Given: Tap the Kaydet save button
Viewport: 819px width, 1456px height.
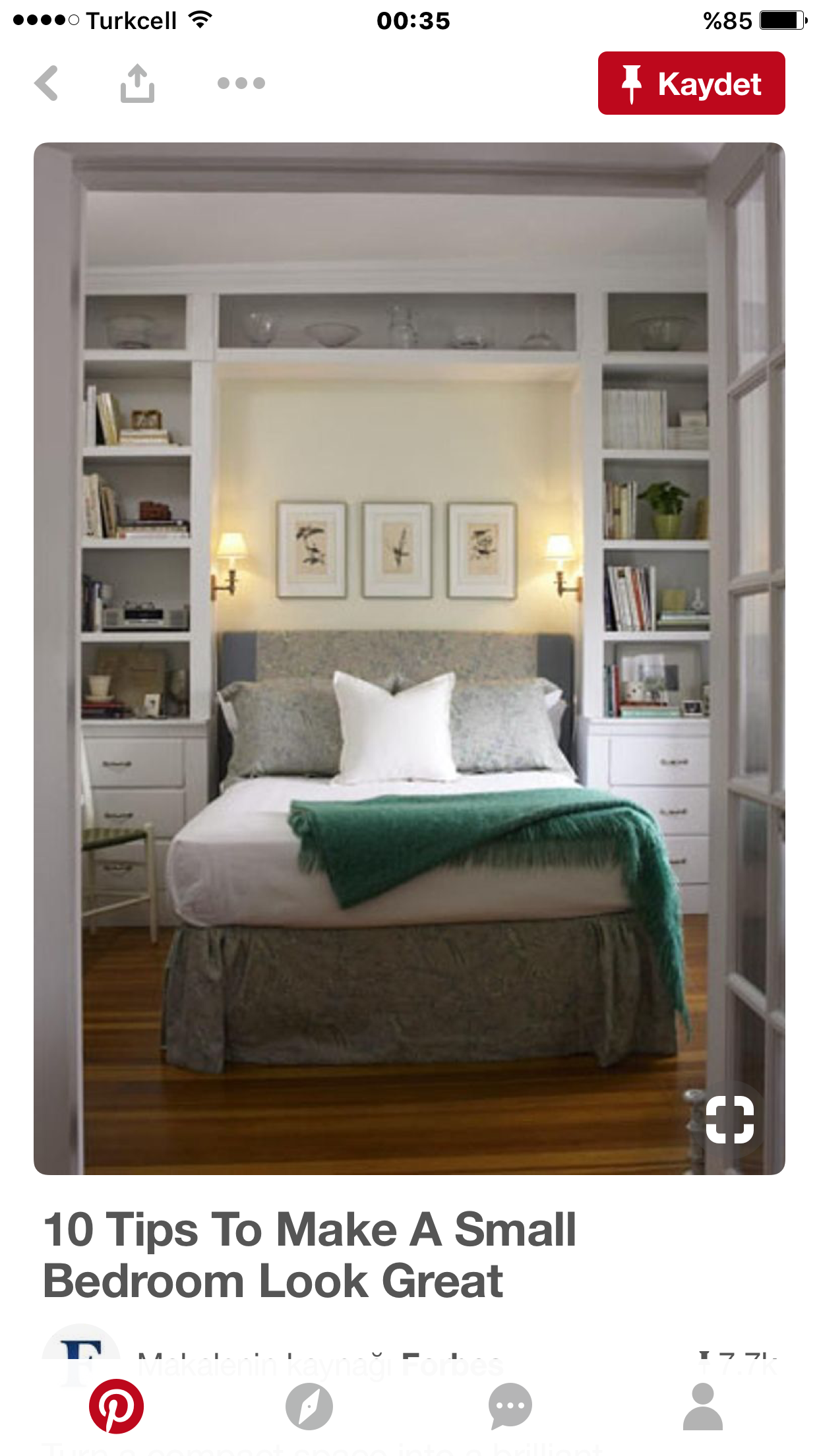Looking at the screenshot, I should pos(691,83).
